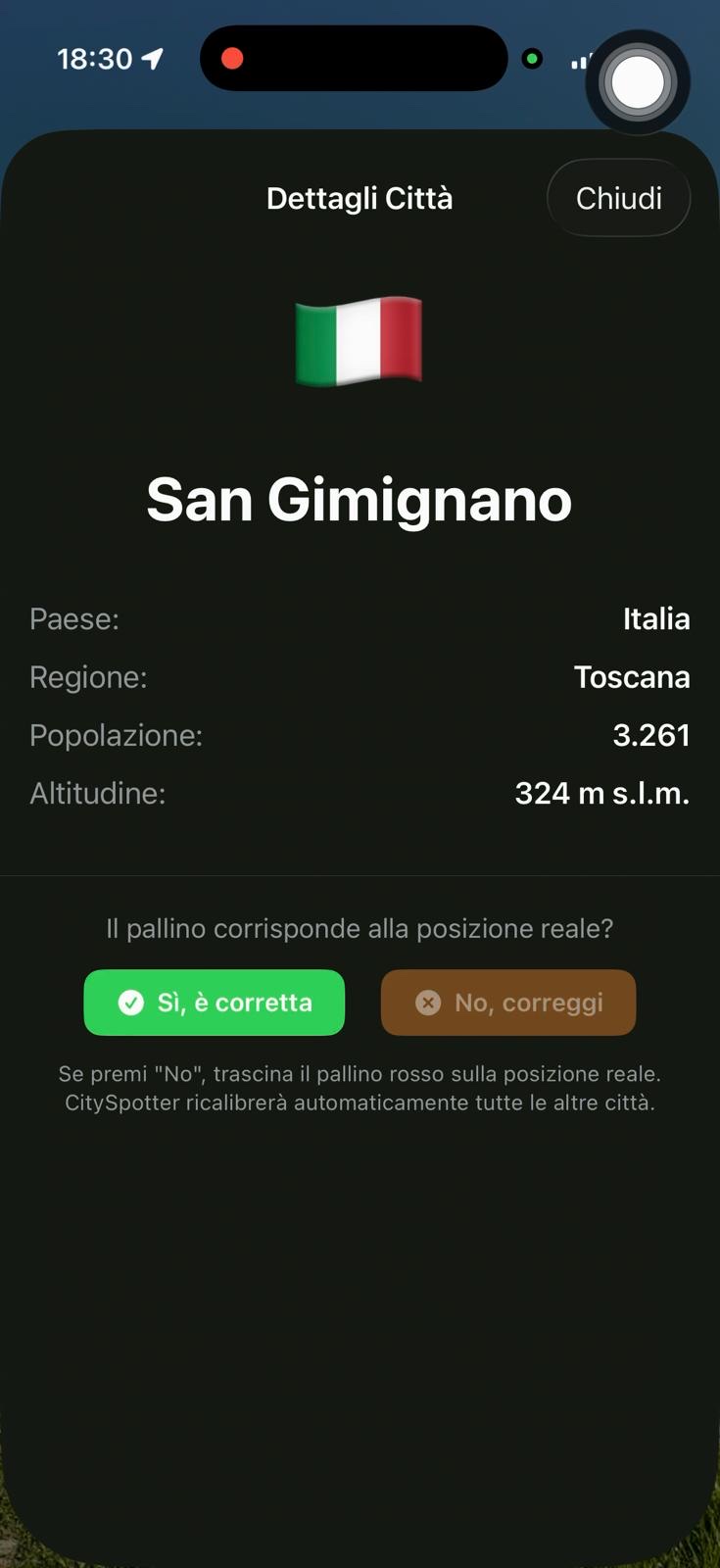Tap the AssistiveTouch floating button
The height and width of the screenshot is (1568, 720).
[638, 82]
